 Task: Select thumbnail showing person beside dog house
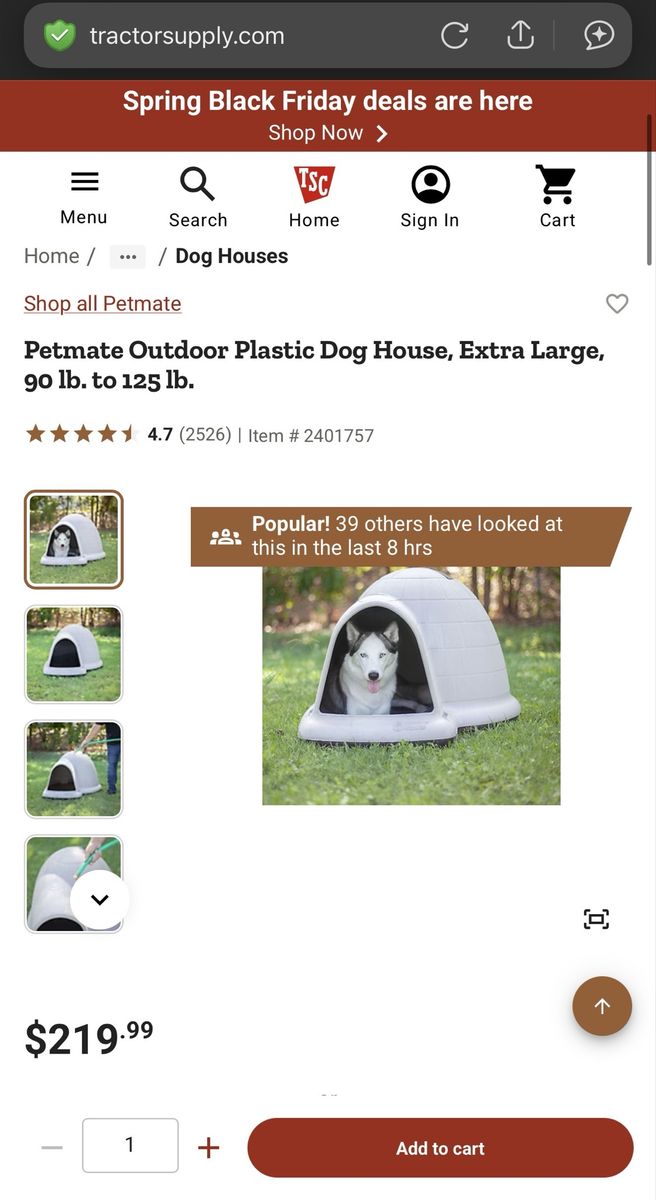pyautogui.click(x=74, y=769)
